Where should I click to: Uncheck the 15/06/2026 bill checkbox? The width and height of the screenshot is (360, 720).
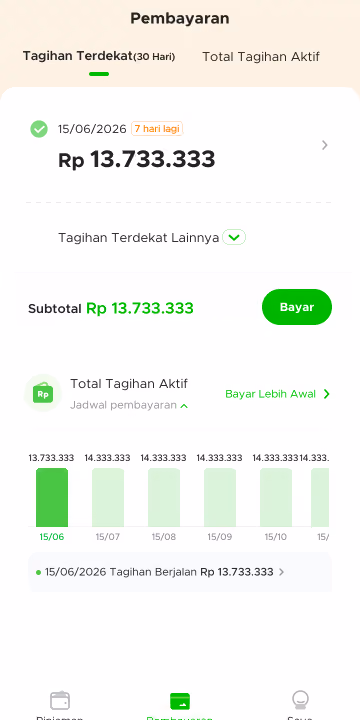(x=39, y=129)
